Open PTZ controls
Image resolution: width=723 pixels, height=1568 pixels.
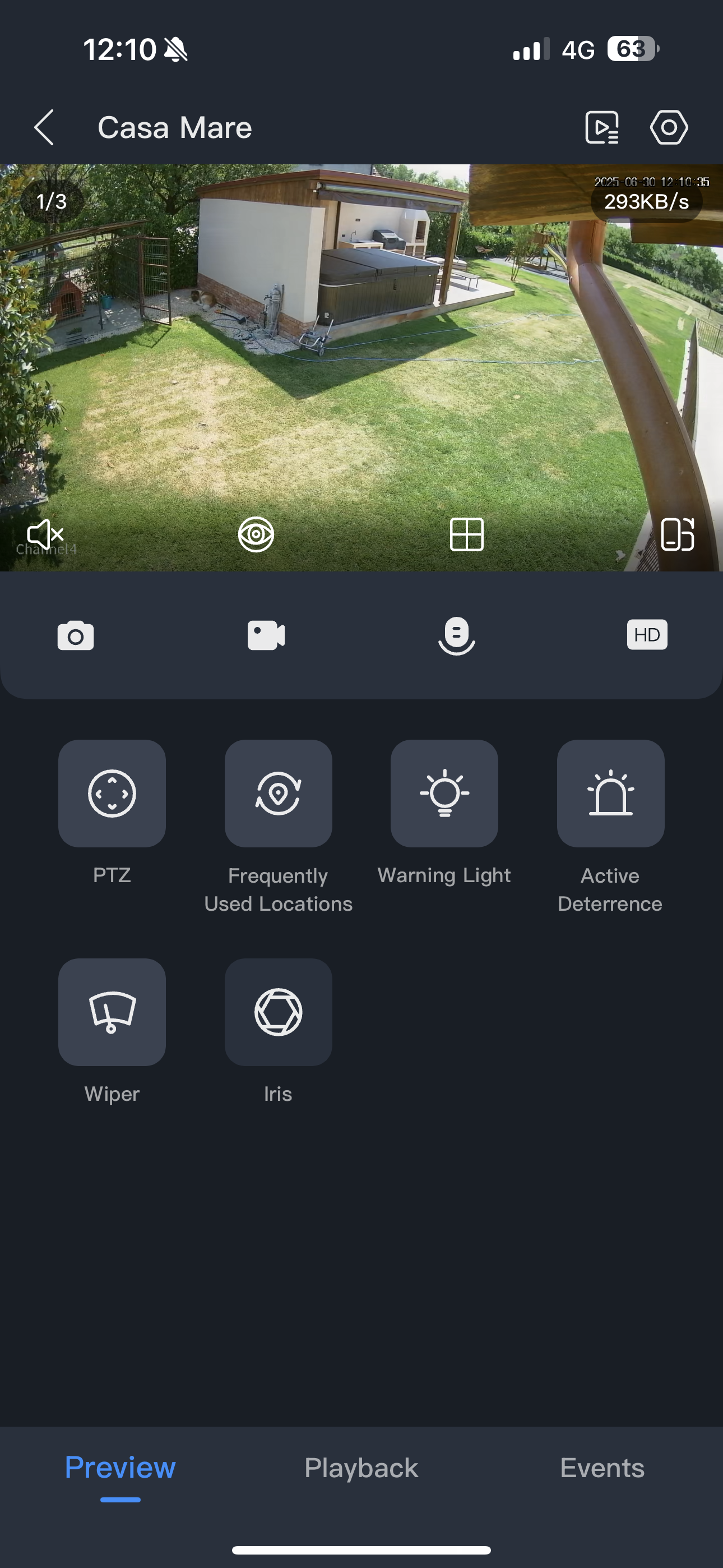pos(112,793)
